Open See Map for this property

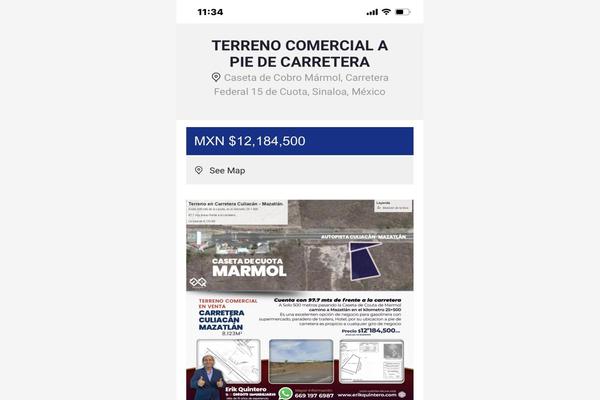point(226,170)
